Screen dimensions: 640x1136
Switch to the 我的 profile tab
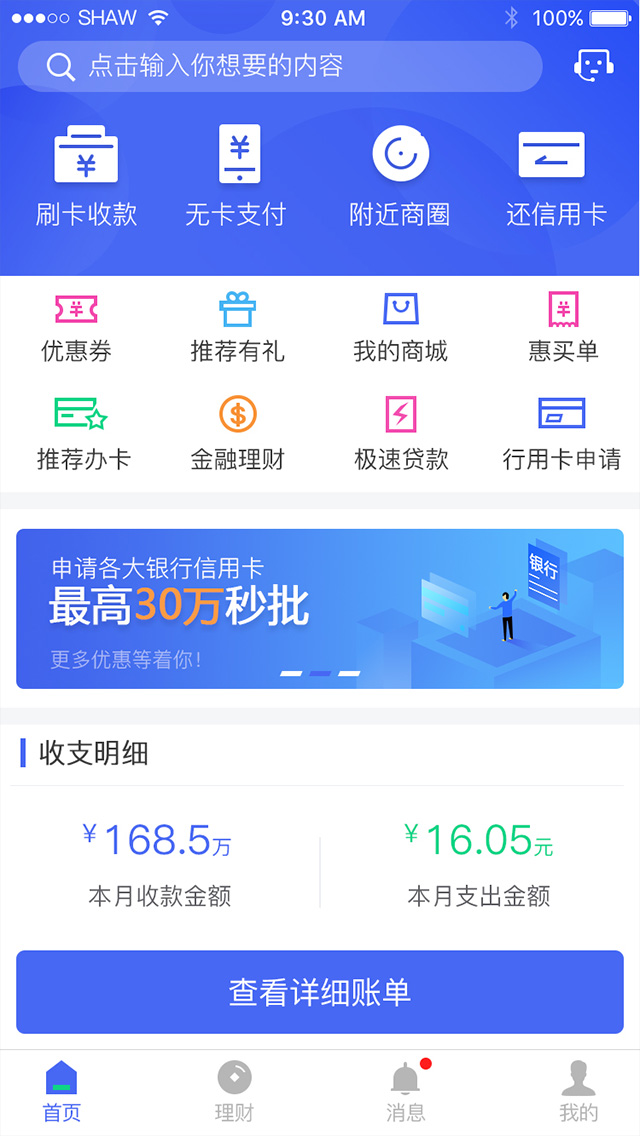[x=578, y=1092]
